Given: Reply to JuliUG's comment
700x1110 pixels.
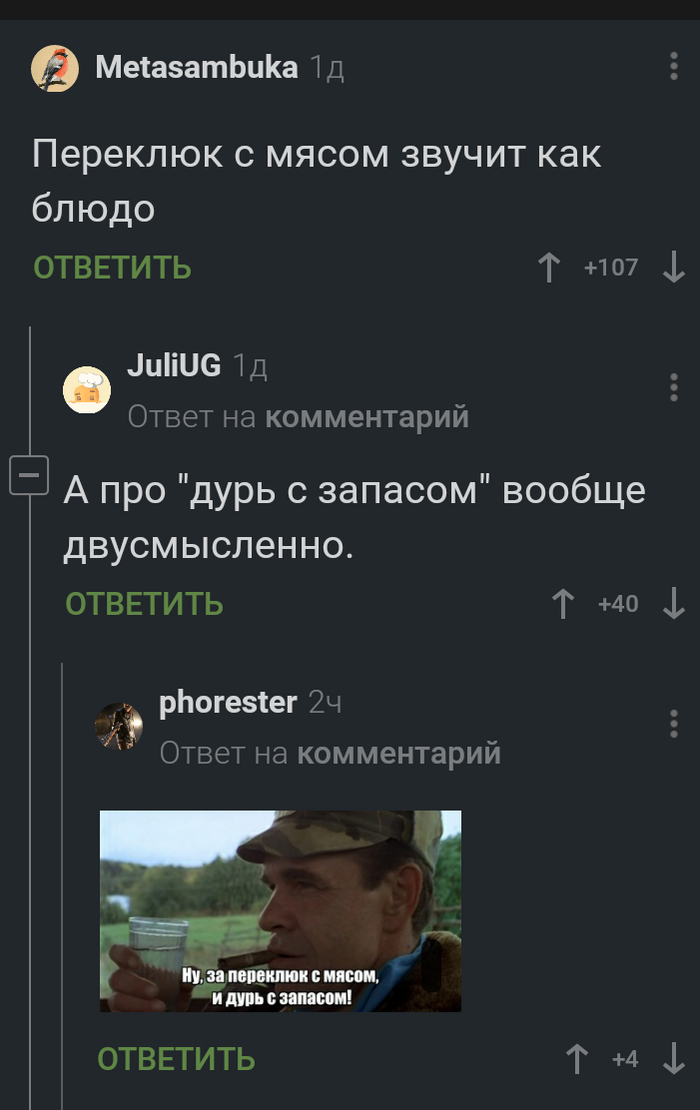Looking at the screenshot, I should point(144,603).
